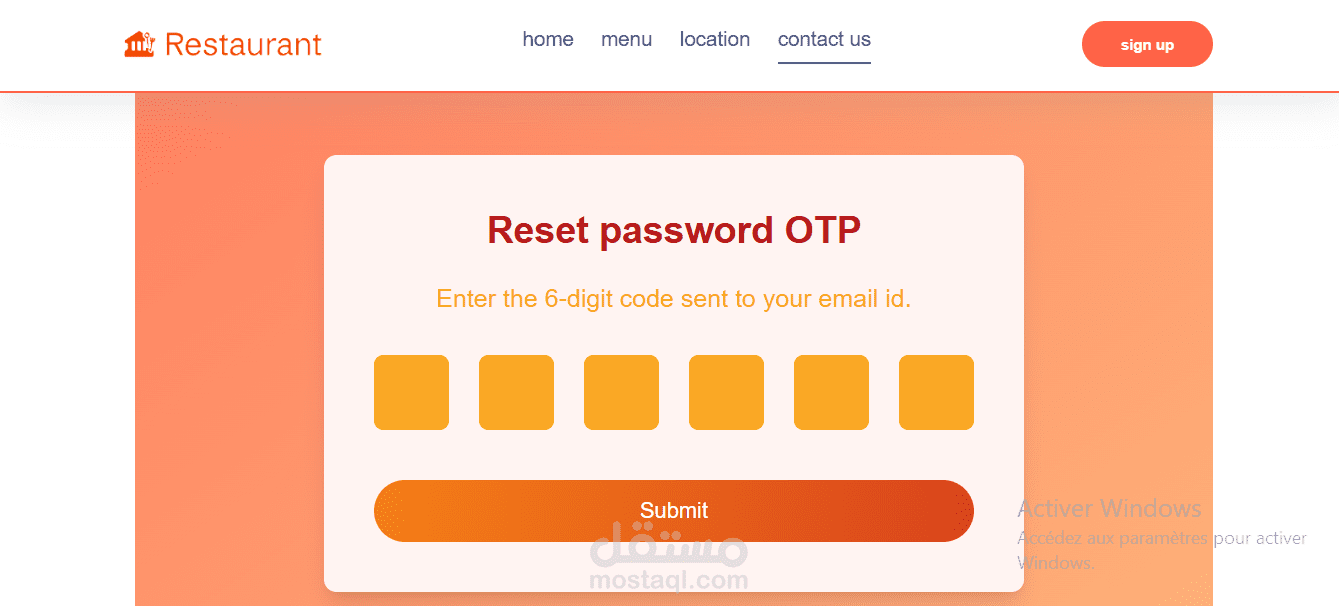The image size is (1339, 606).
Task: Open the menu page link
Action: pyautogui.click(x=626, y=40)
